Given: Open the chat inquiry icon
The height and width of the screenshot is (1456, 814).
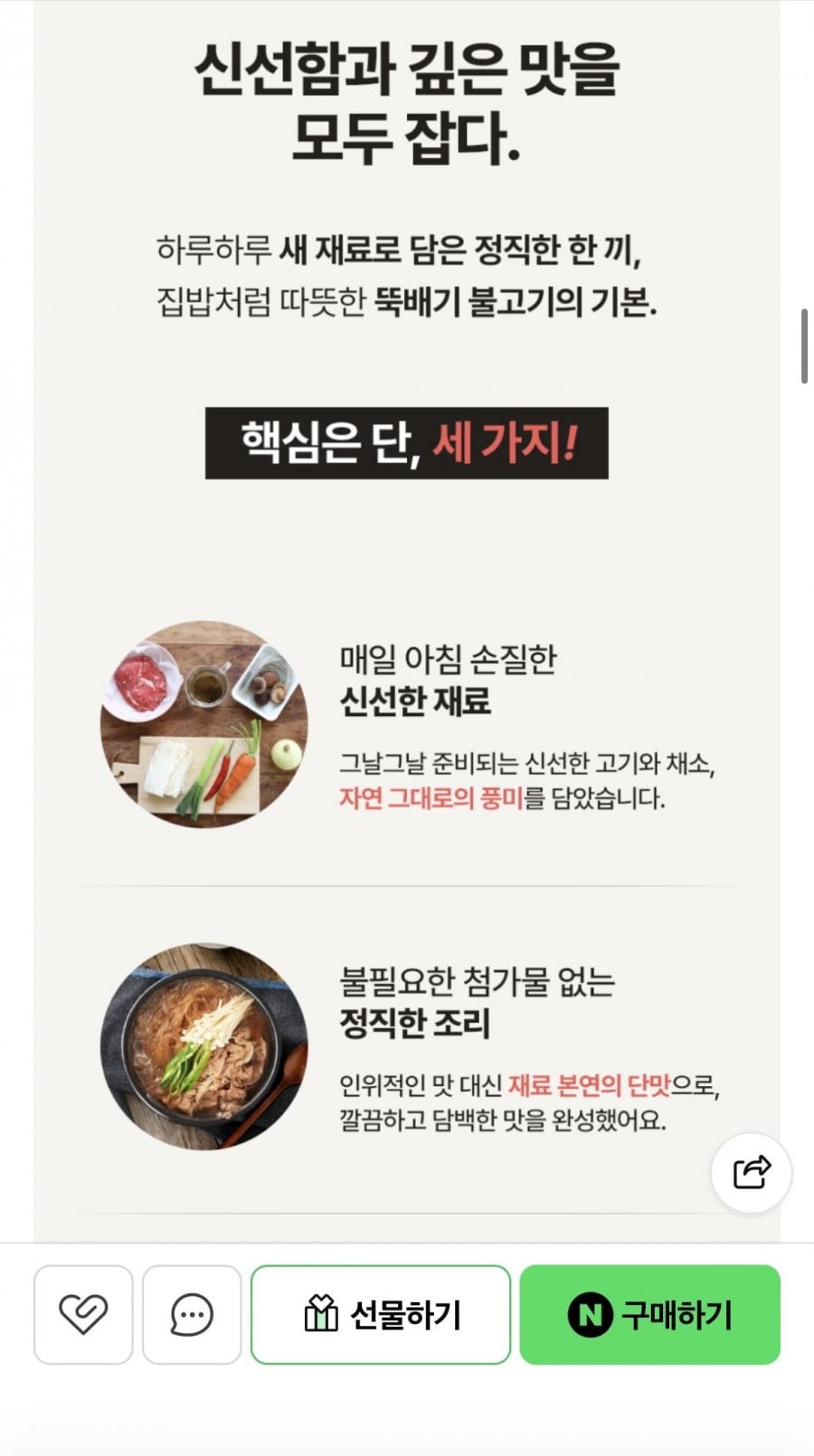Looking at the screenshot, I should [x=192, y=1314].
